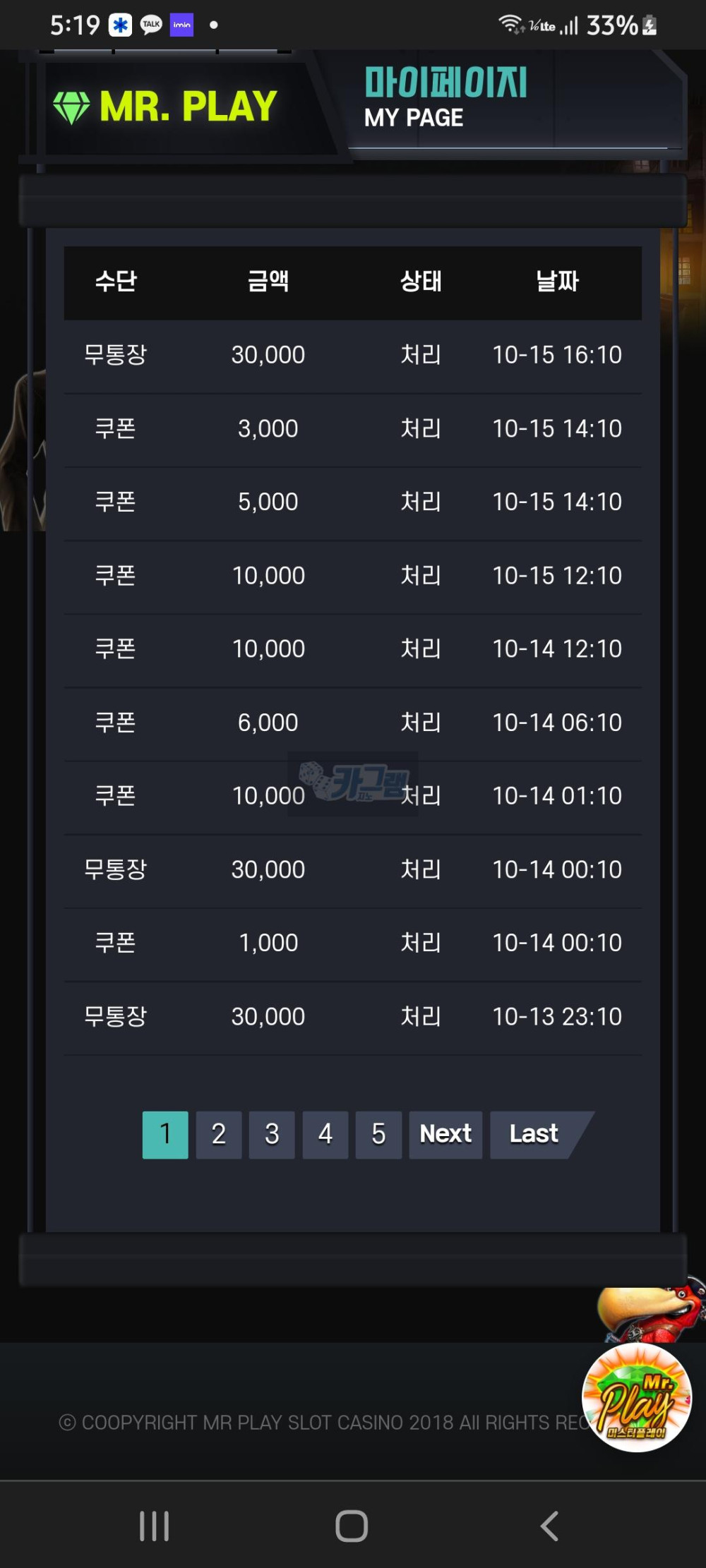Tap the Next page button
706x1568 pixels.
(445, 1134)
